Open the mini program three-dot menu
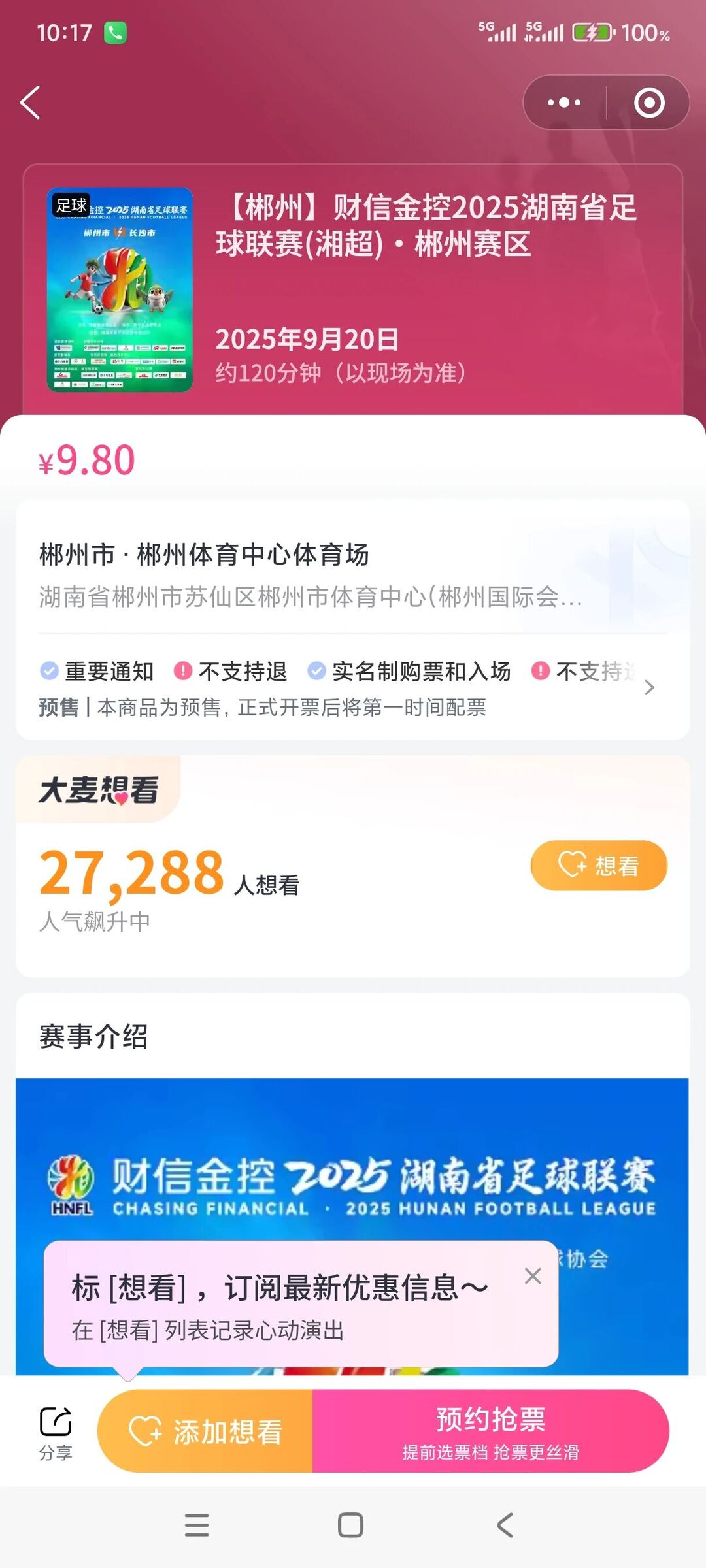706x1568 pixels. click(564, 103)
